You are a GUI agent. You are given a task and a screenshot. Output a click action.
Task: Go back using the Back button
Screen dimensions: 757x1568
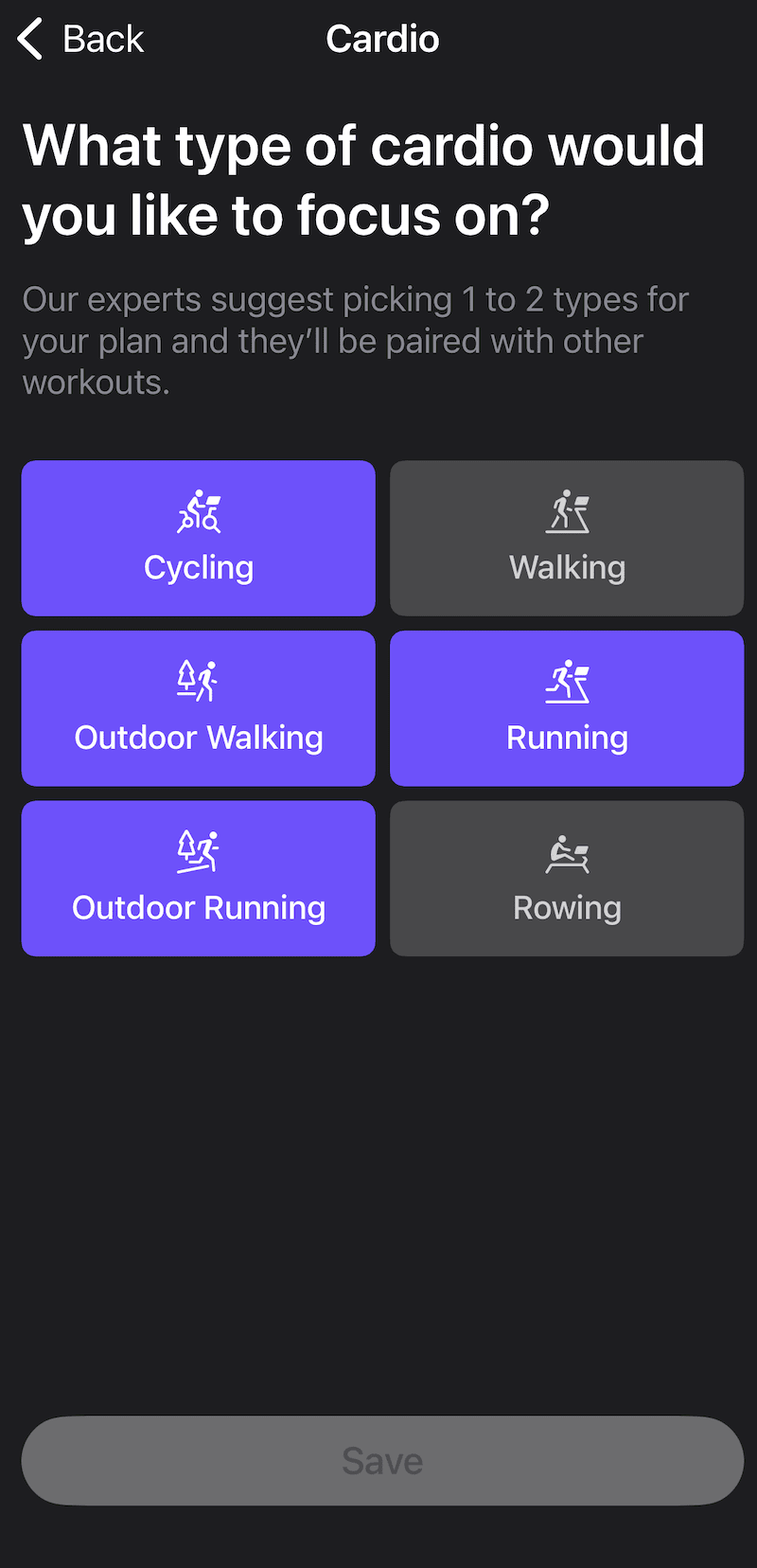pyautogui.click(x=80, y=38)
